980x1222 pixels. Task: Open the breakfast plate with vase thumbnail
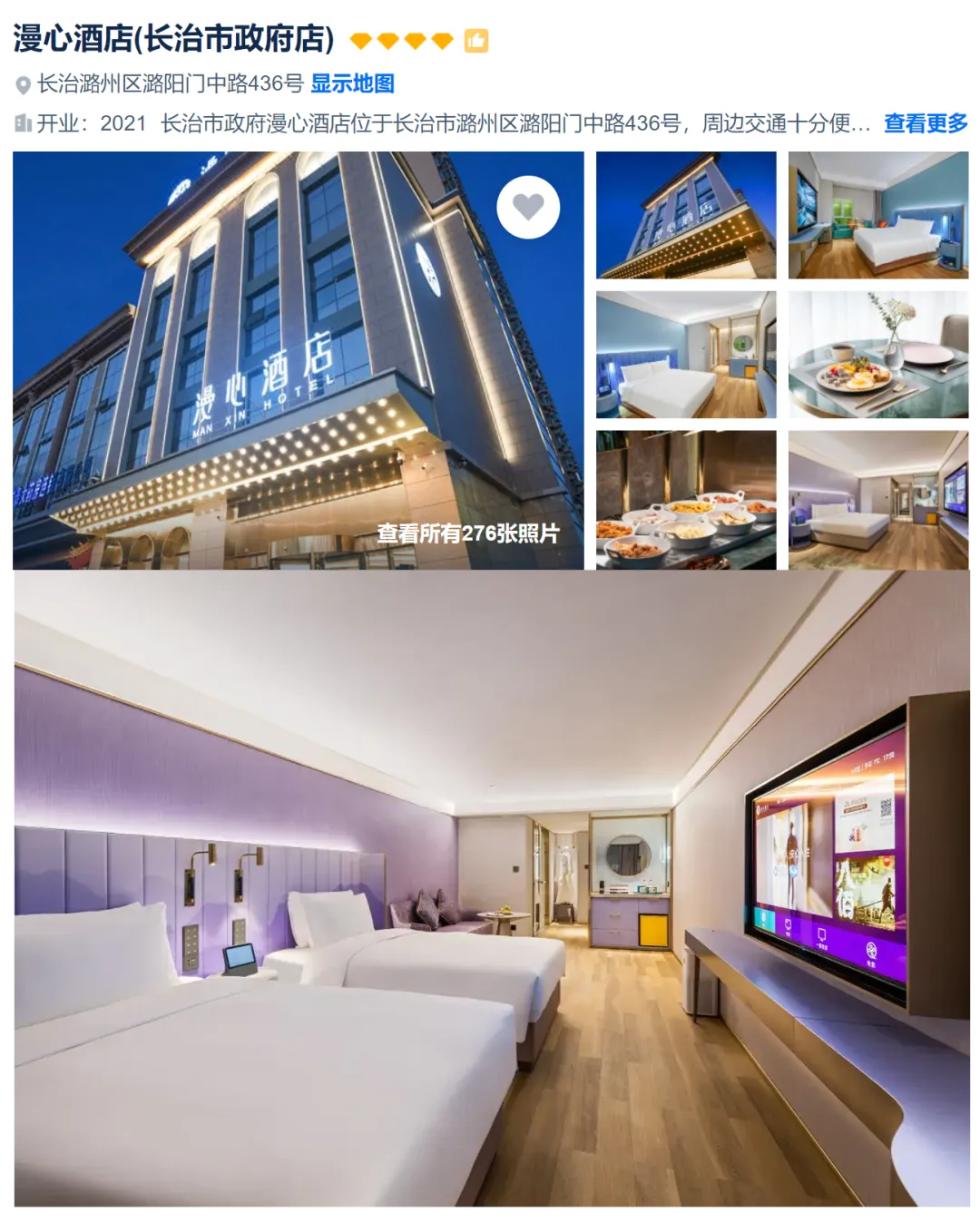click(x=878, y=355)
